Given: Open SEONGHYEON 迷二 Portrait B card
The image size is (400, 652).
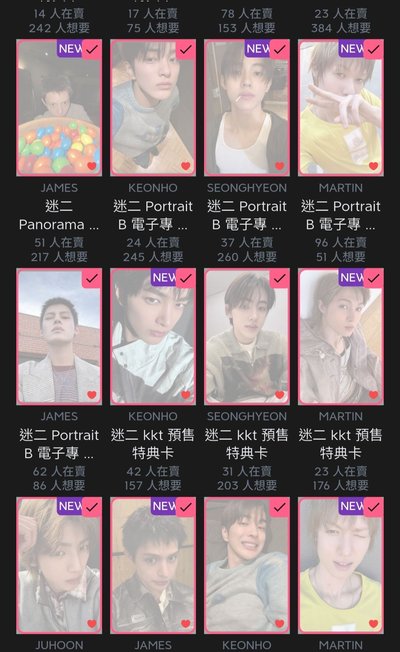Looking at the screenshot, I should click(x=247, y=108).
